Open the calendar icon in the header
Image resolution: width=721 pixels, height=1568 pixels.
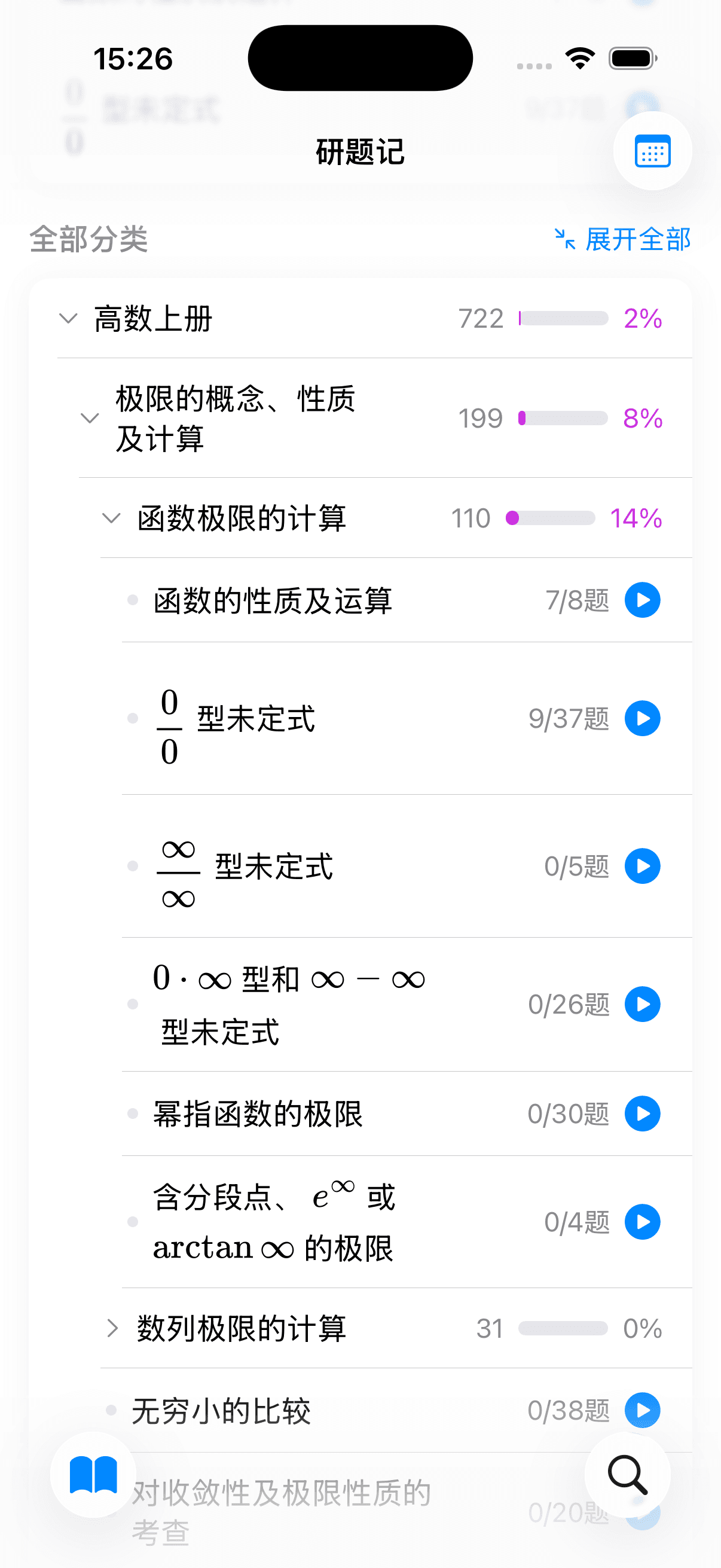pyautogui.click(x=652, y=151)
